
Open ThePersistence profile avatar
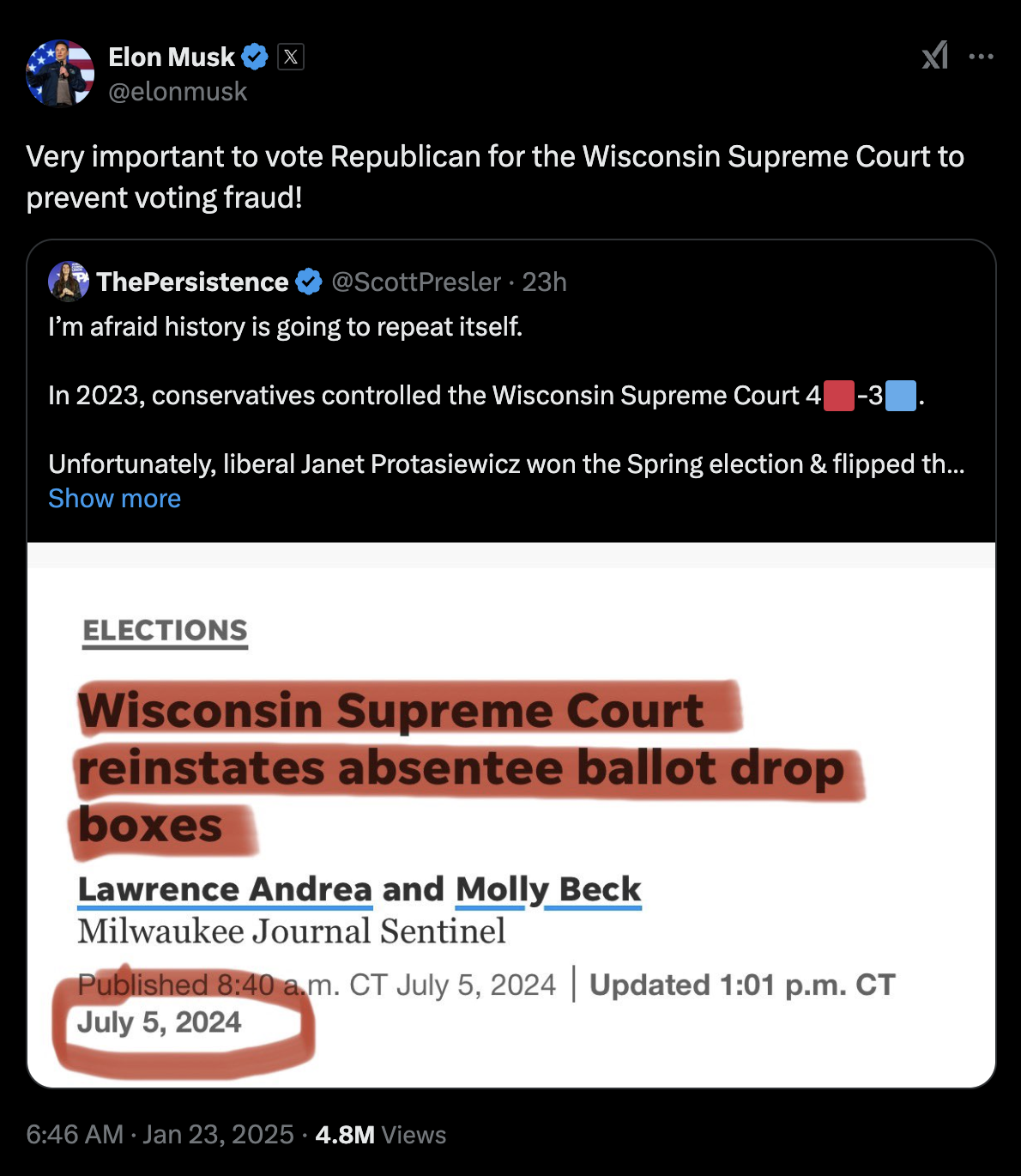tap(69, 282)
